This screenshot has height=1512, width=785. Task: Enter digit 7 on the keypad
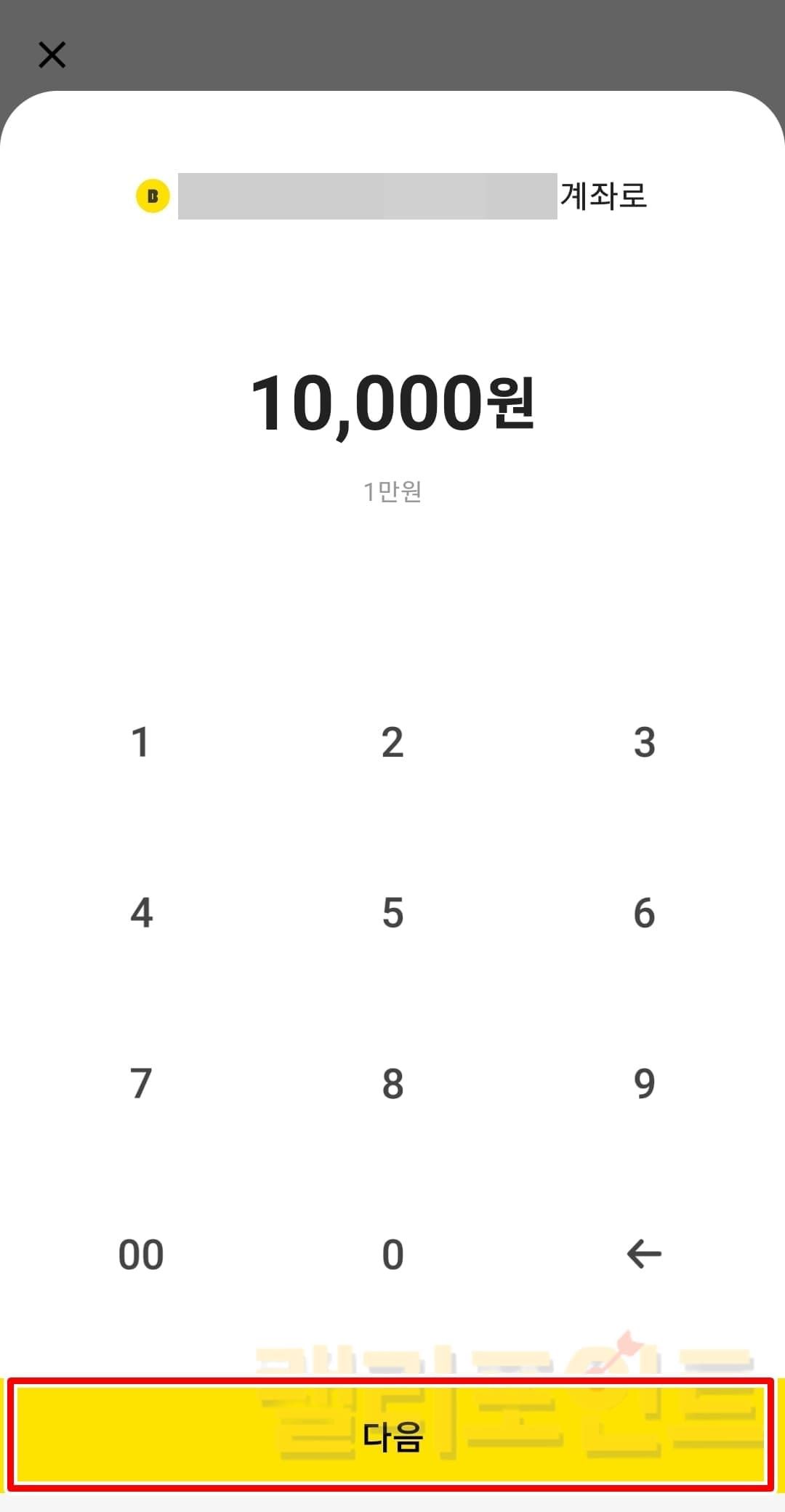[141, 1084]
